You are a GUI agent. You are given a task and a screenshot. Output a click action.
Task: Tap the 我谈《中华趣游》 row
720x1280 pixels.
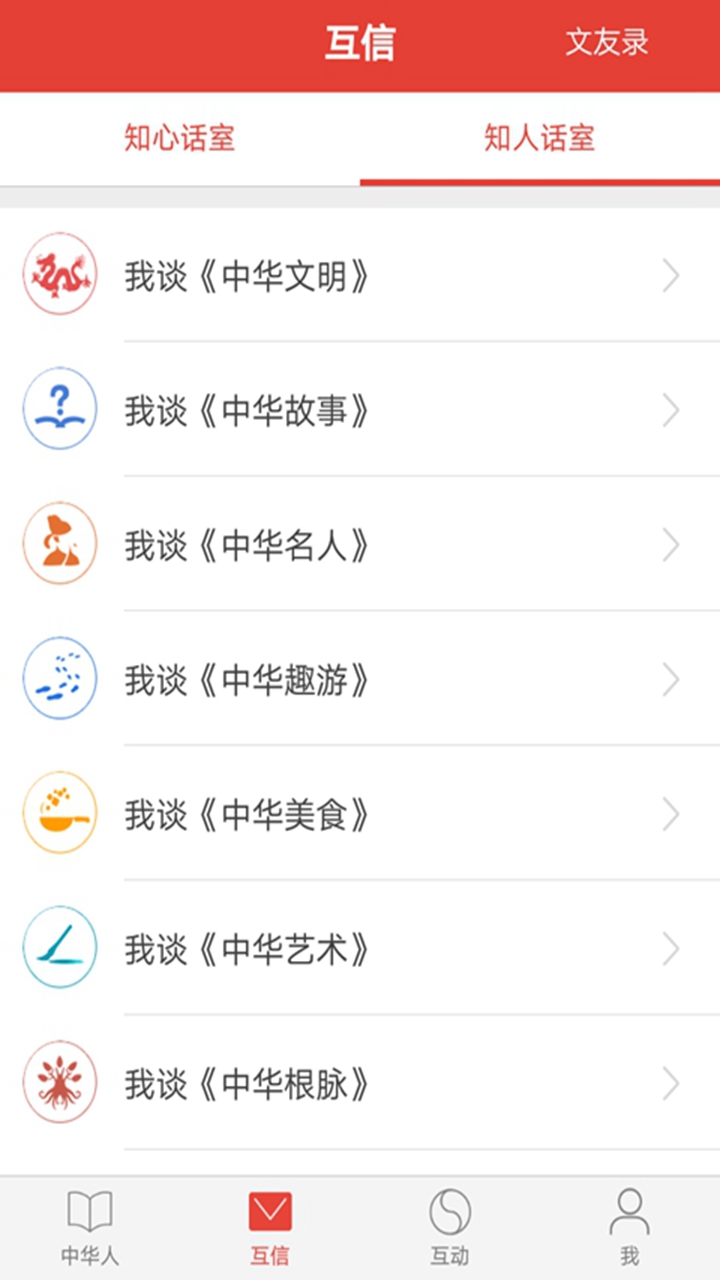pos(360,679)
